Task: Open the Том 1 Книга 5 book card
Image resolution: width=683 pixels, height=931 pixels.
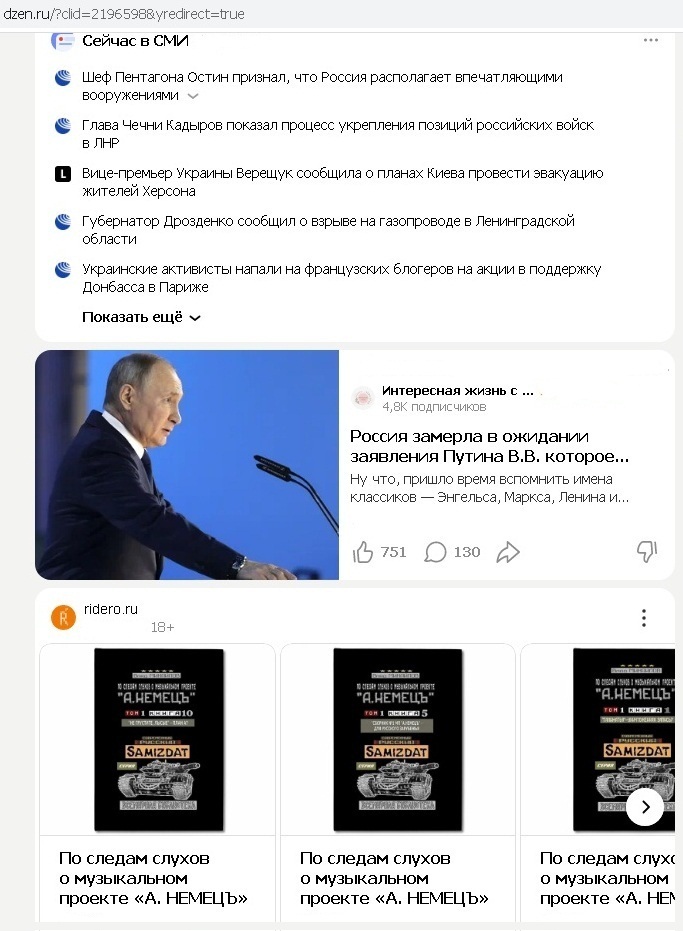Action: pos(397,740)
